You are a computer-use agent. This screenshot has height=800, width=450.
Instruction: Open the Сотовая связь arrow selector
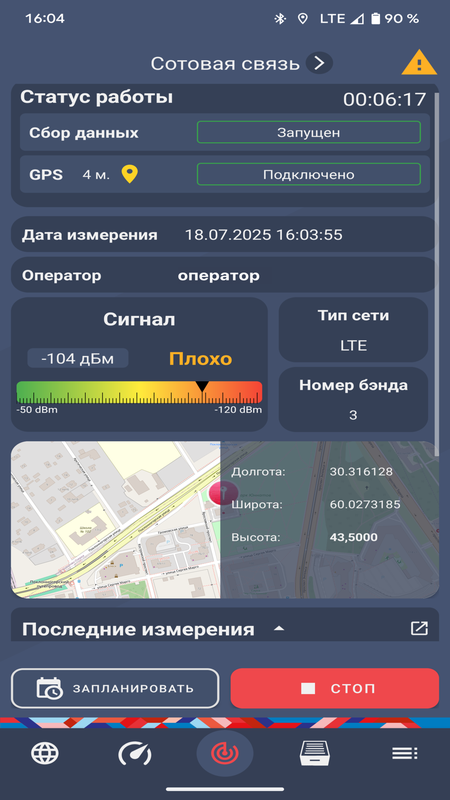point(319,63)
